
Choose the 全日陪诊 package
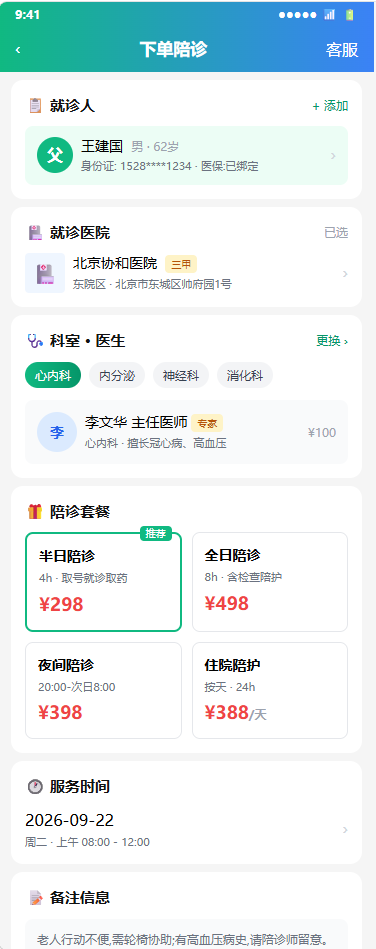[270, 582]
